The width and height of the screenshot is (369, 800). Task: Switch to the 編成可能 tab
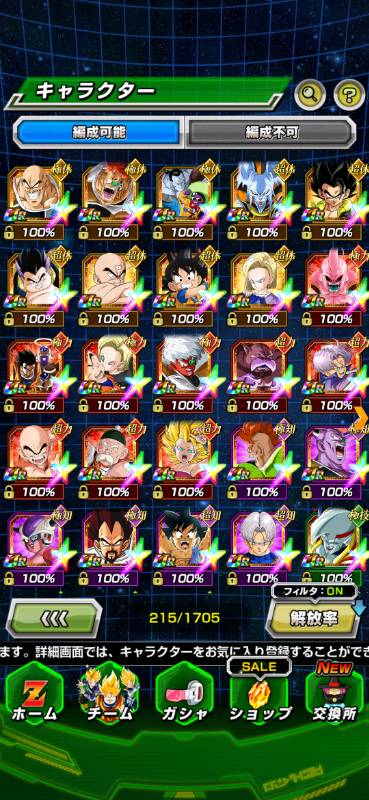coord(97,133)
